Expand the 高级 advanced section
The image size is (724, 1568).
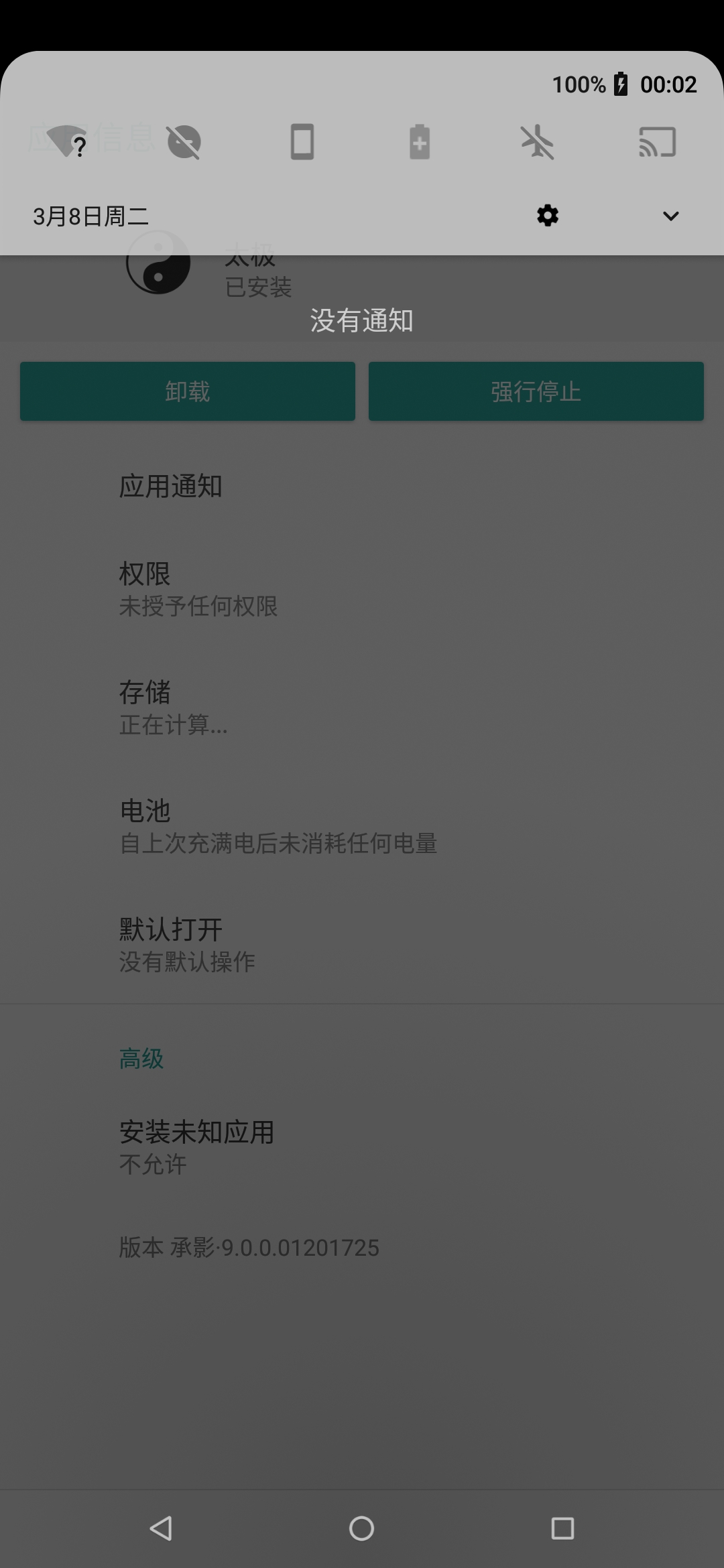click(141, 1059)
